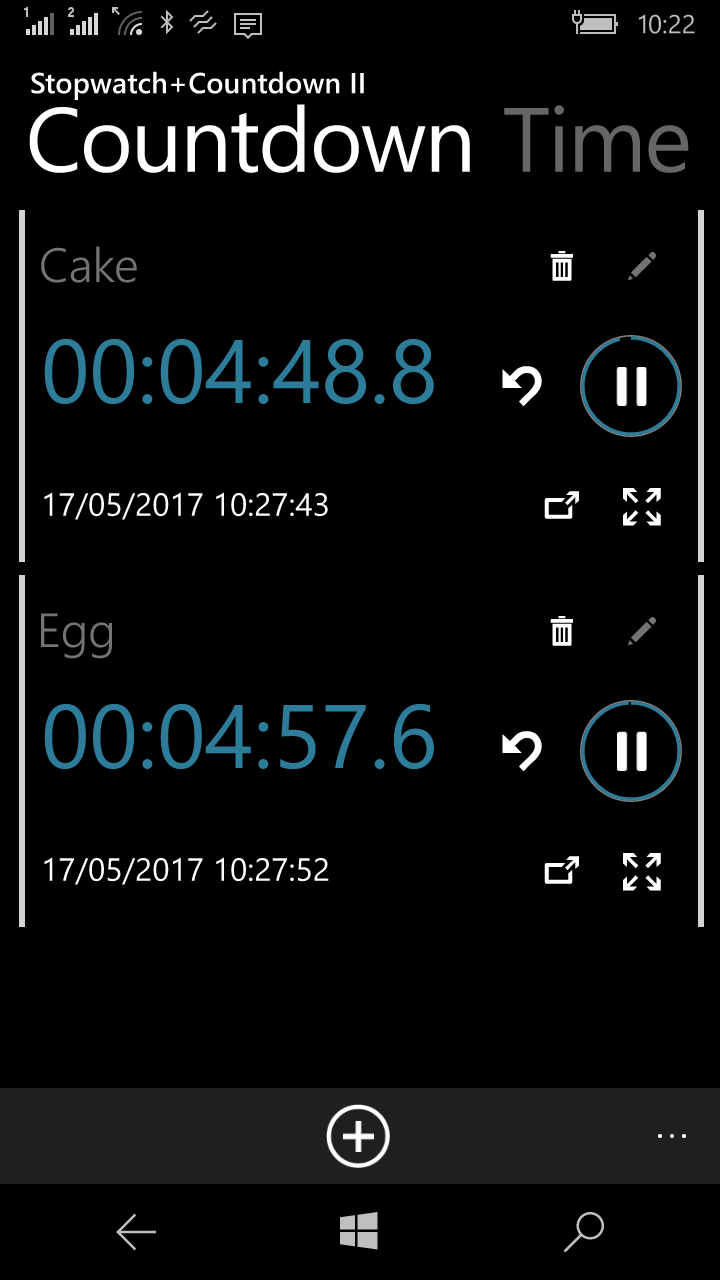Delete the Cake timer
The width and height of the screenshot is (720, 1280).
561,265
